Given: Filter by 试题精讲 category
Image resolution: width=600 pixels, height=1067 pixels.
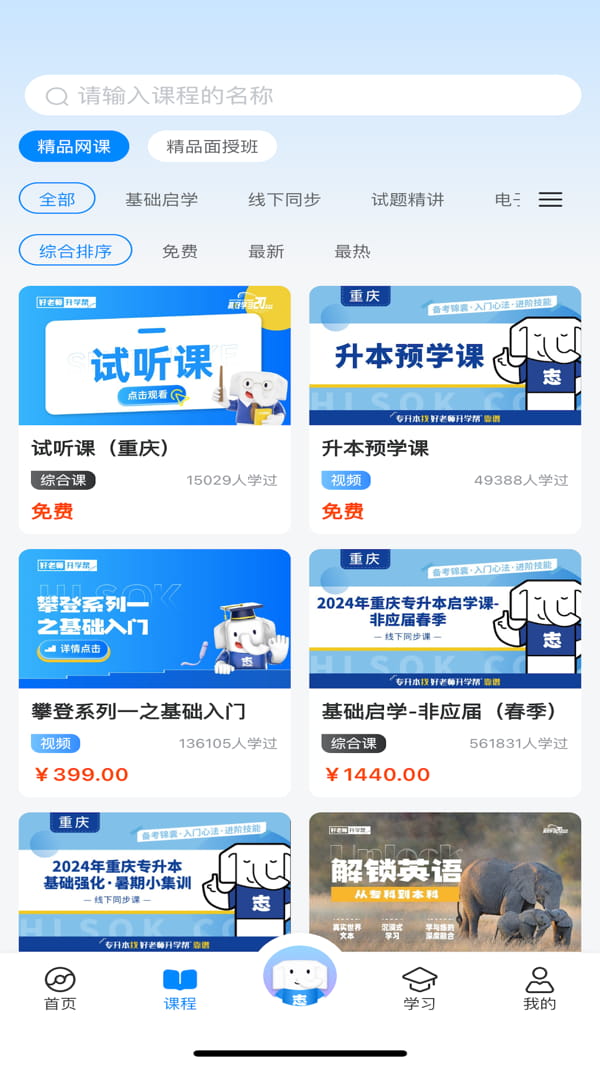Looking at the screenshot, I should click(x=407, y=199).
